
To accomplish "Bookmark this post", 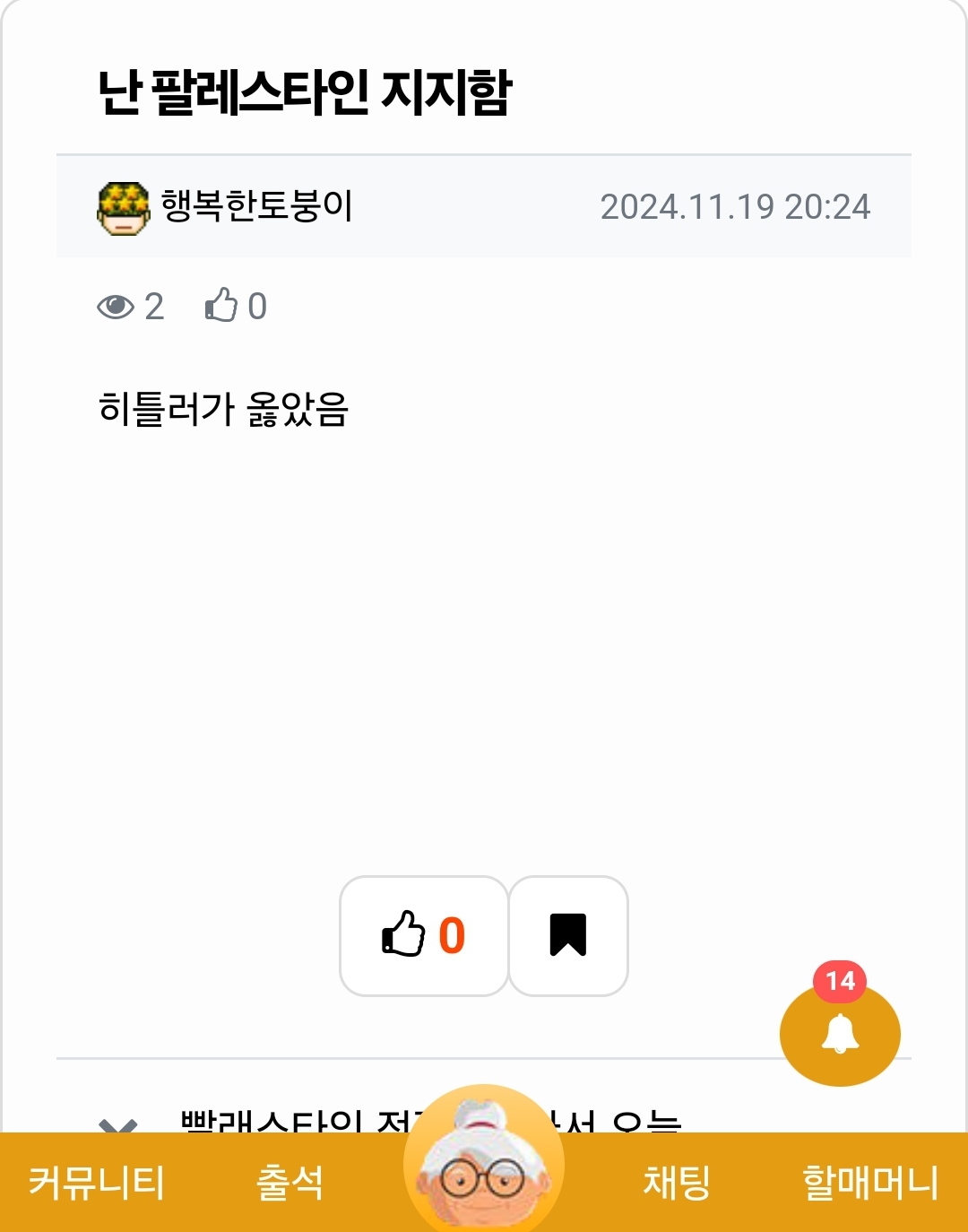I will point(567,935).
